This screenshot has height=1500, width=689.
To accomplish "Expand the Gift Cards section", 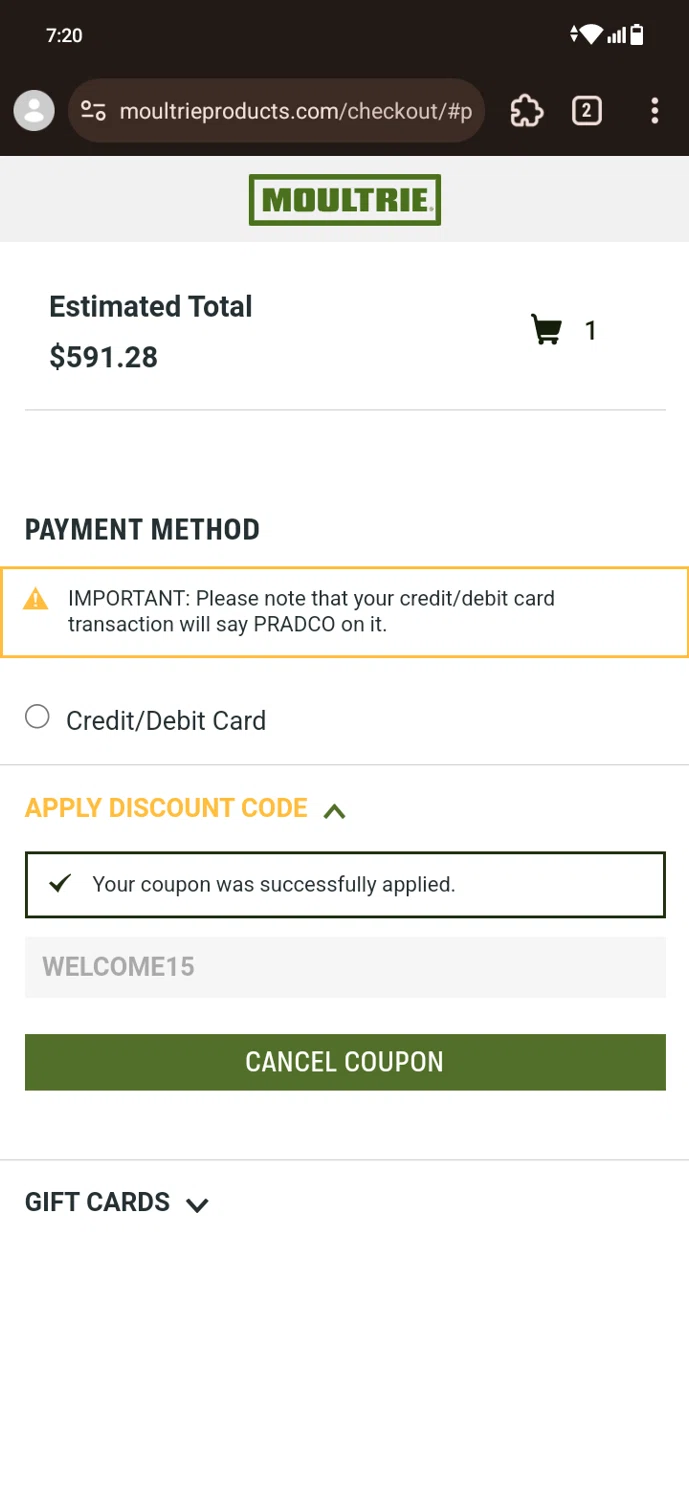I will tap(197, 1204).
